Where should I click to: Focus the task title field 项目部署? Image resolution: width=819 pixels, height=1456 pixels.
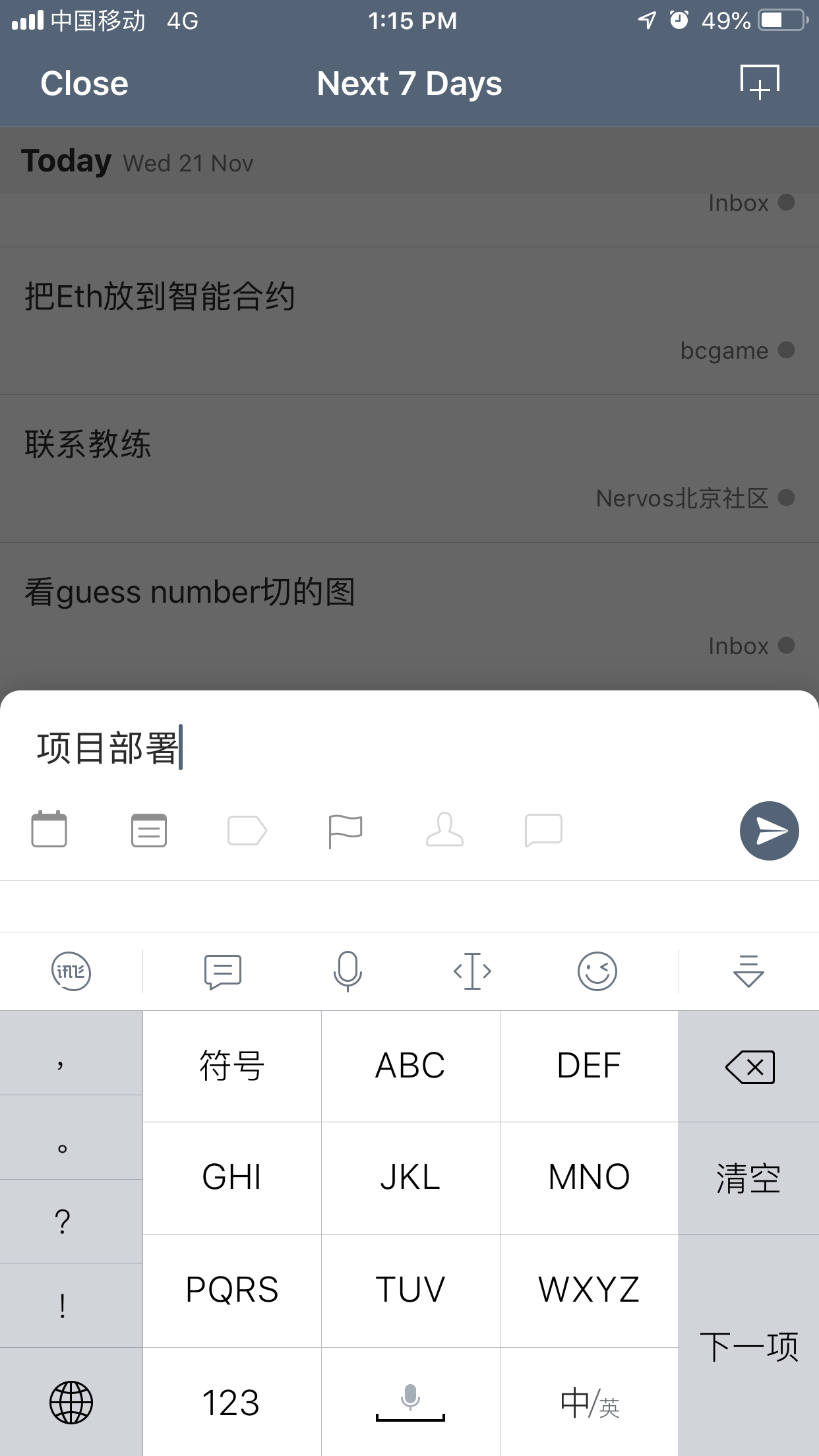point(396,748)
